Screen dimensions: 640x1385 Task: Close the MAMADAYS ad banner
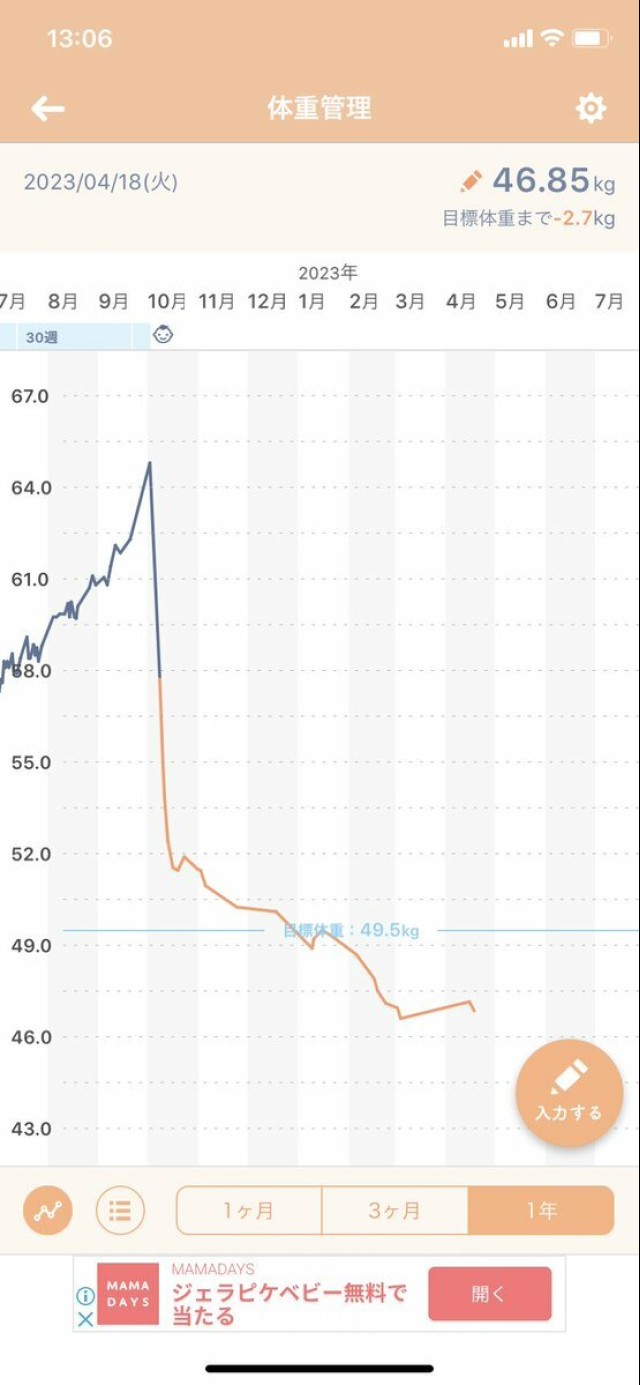pyautogui.click(x=86, y=1319)
